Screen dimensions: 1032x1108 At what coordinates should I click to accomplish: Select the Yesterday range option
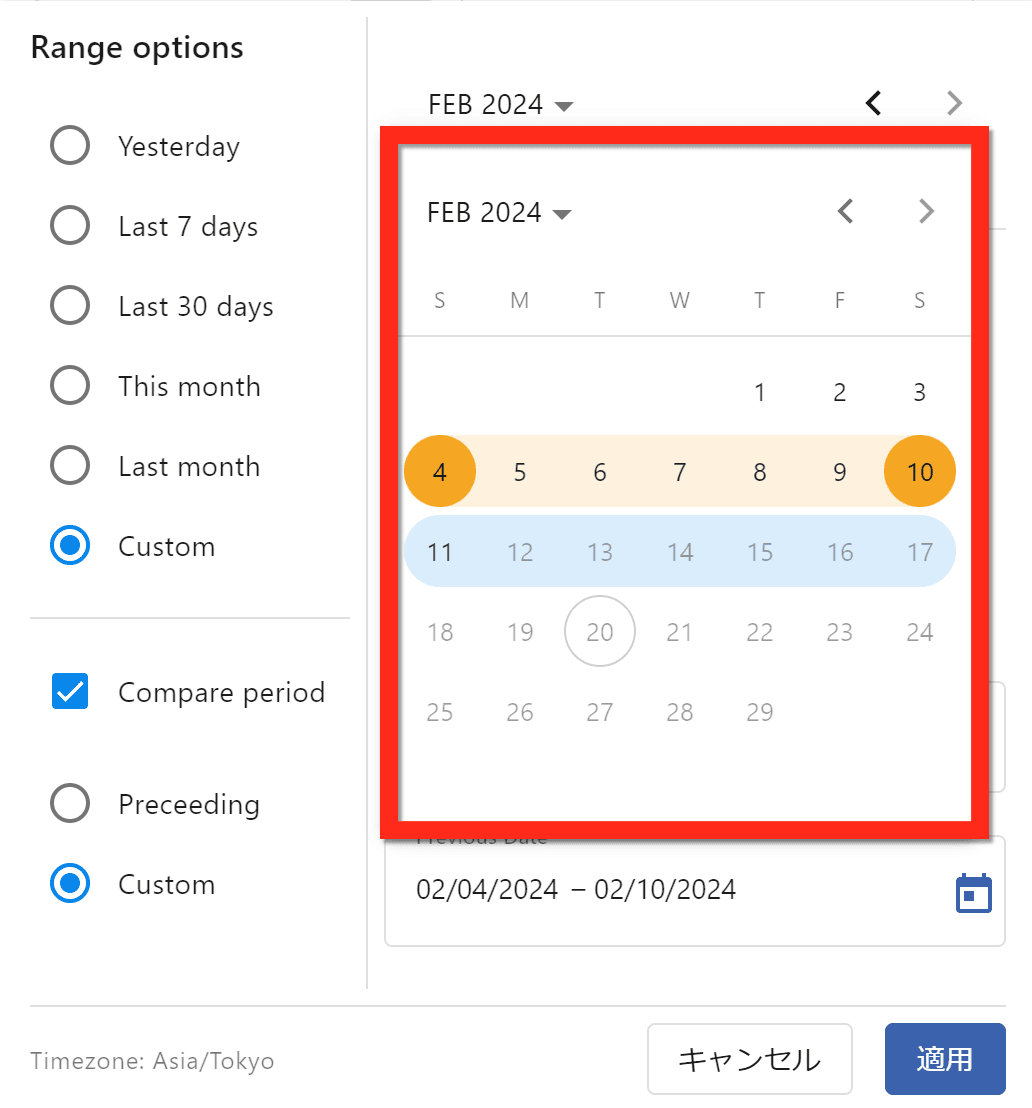point(70,147)
